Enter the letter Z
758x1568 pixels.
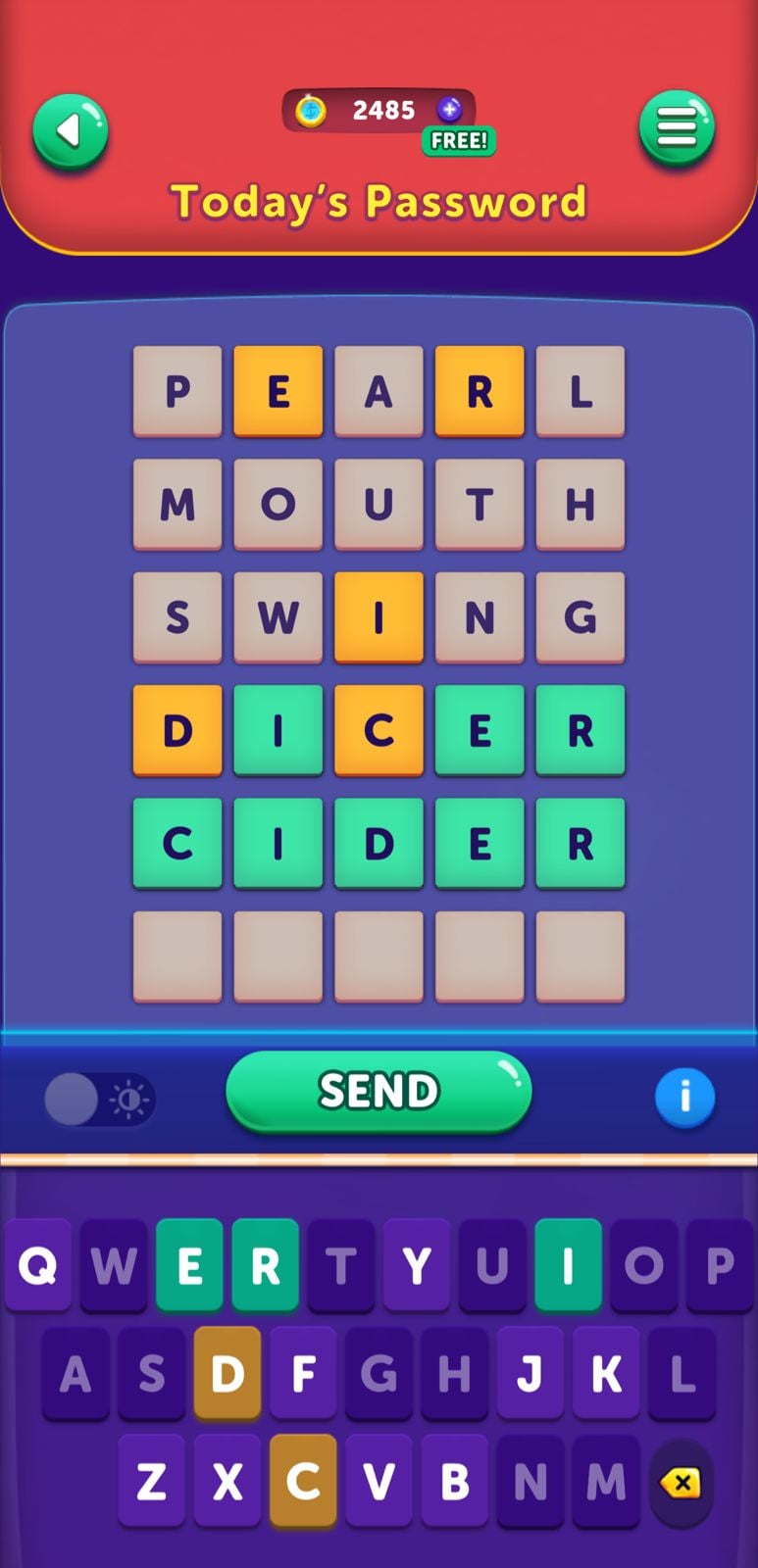151,1481
